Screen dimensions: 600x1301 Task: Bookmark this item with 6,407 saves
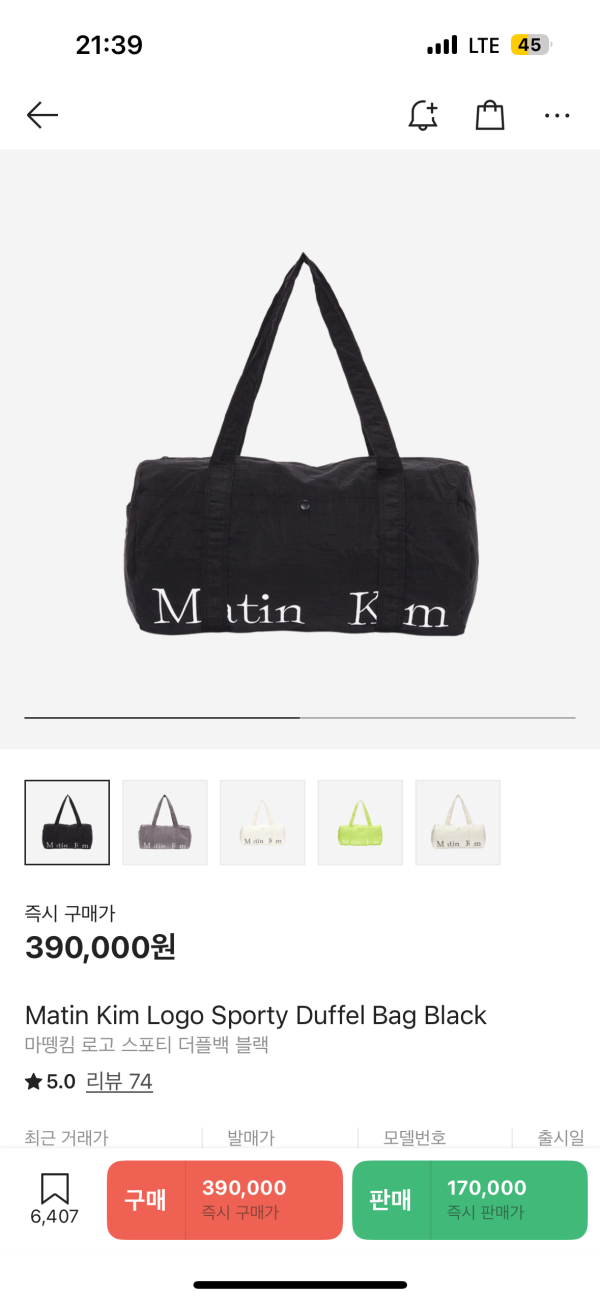click(55, 1200)
